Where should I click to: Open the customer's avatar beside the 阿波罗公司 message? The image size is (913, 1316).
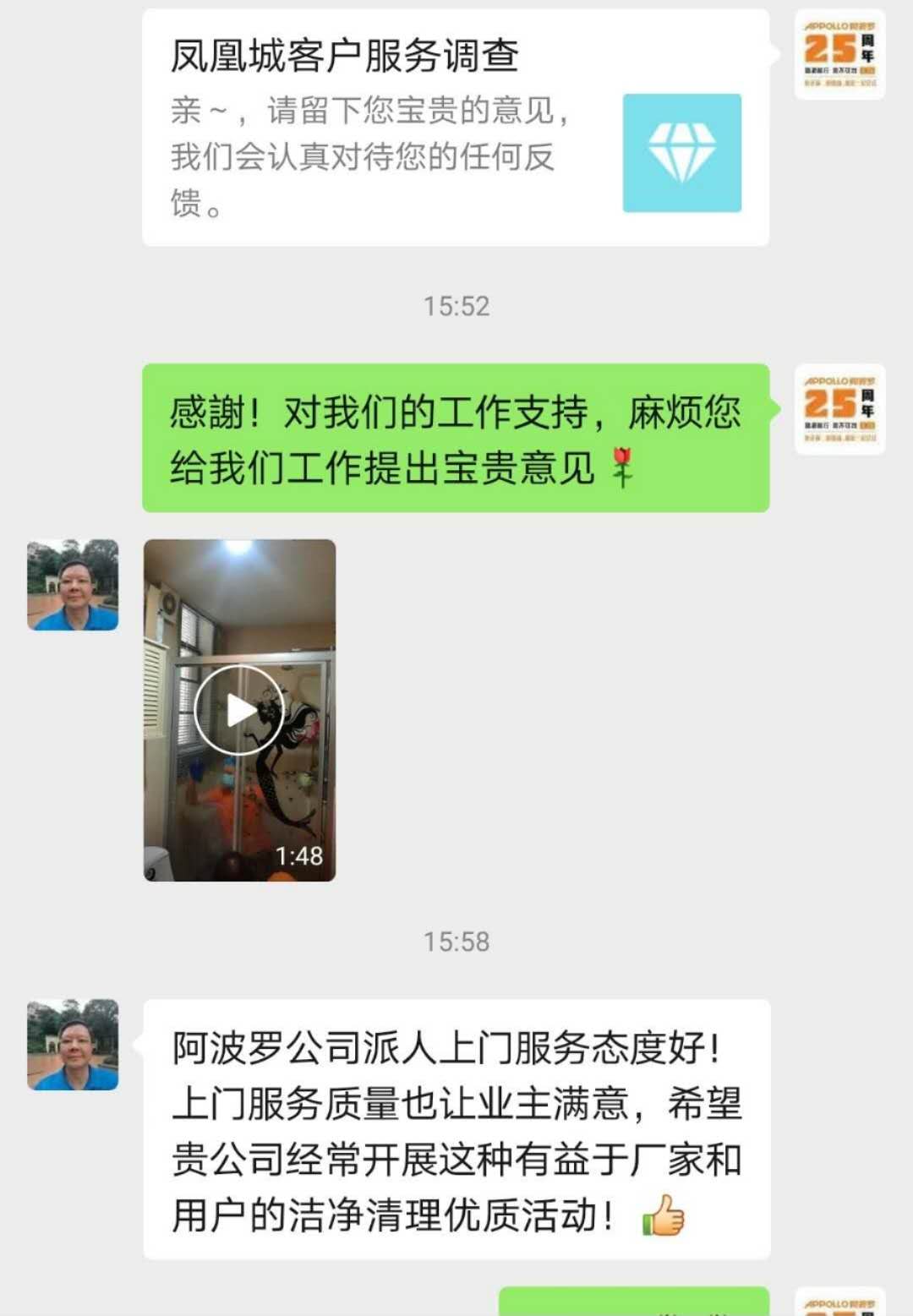(x=73, y=1045)
